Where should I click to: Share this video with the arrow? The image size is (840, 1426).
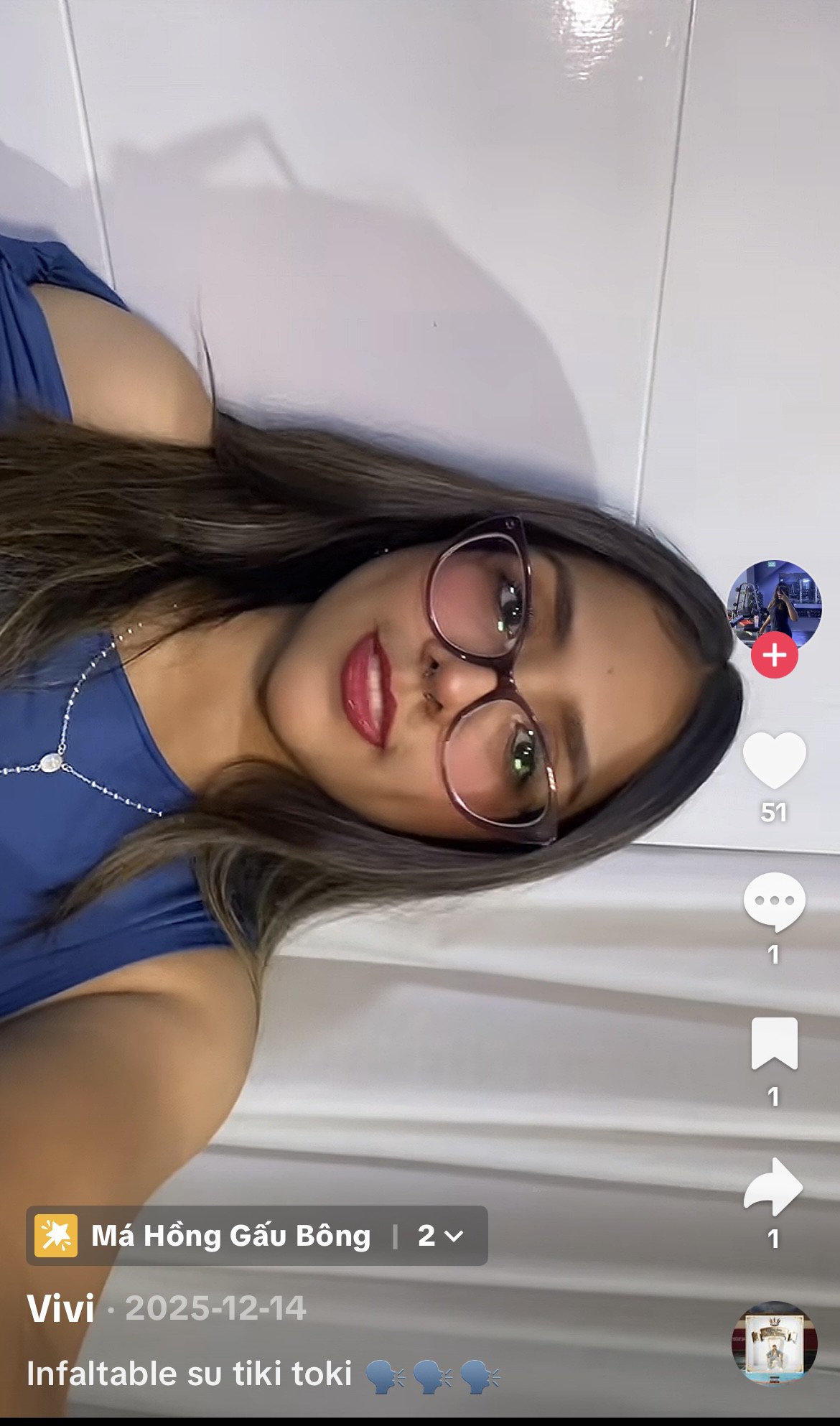point(773,1186)
